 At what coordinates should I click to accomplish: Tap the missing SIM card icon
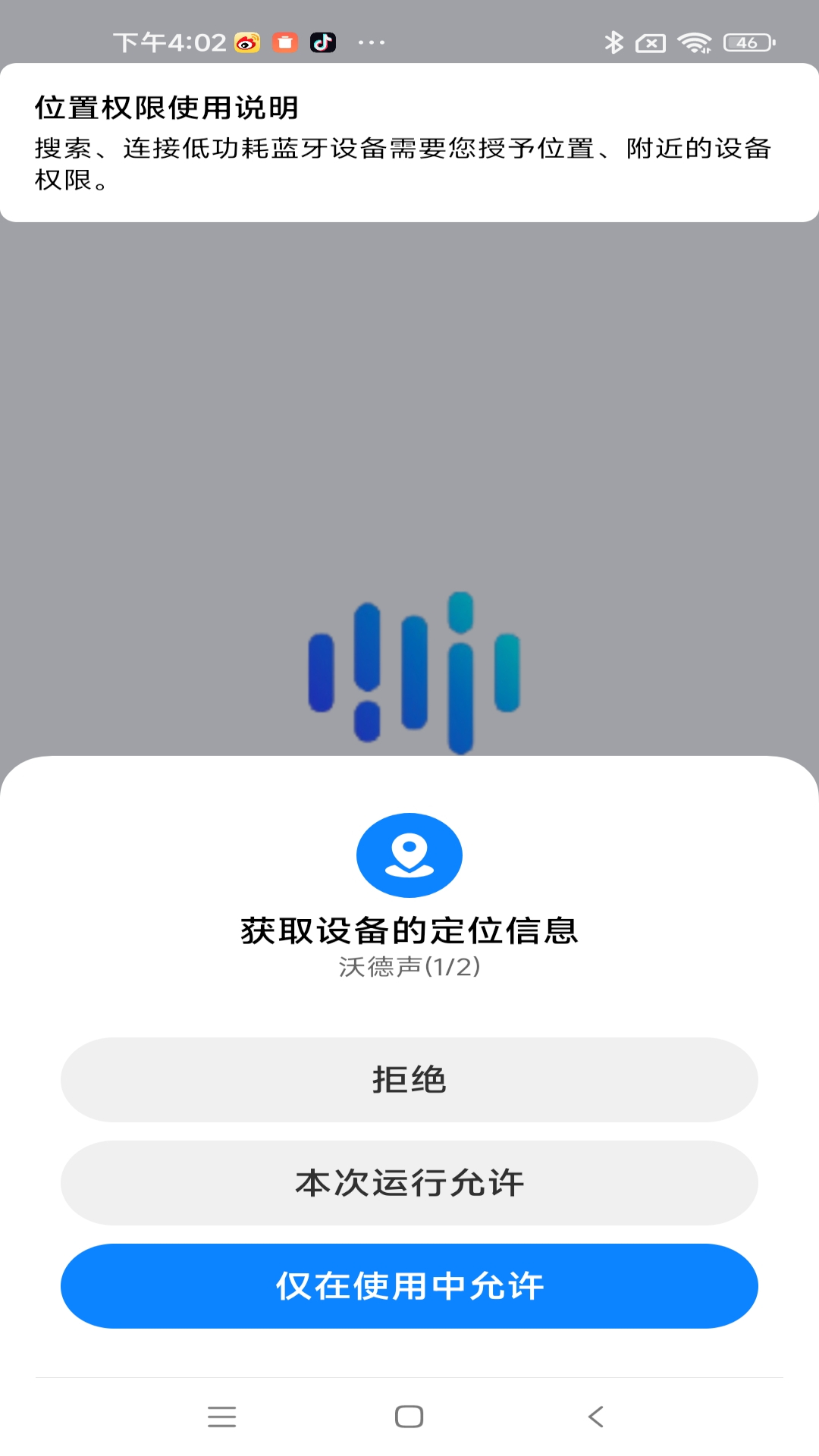(x=651, y=42)
